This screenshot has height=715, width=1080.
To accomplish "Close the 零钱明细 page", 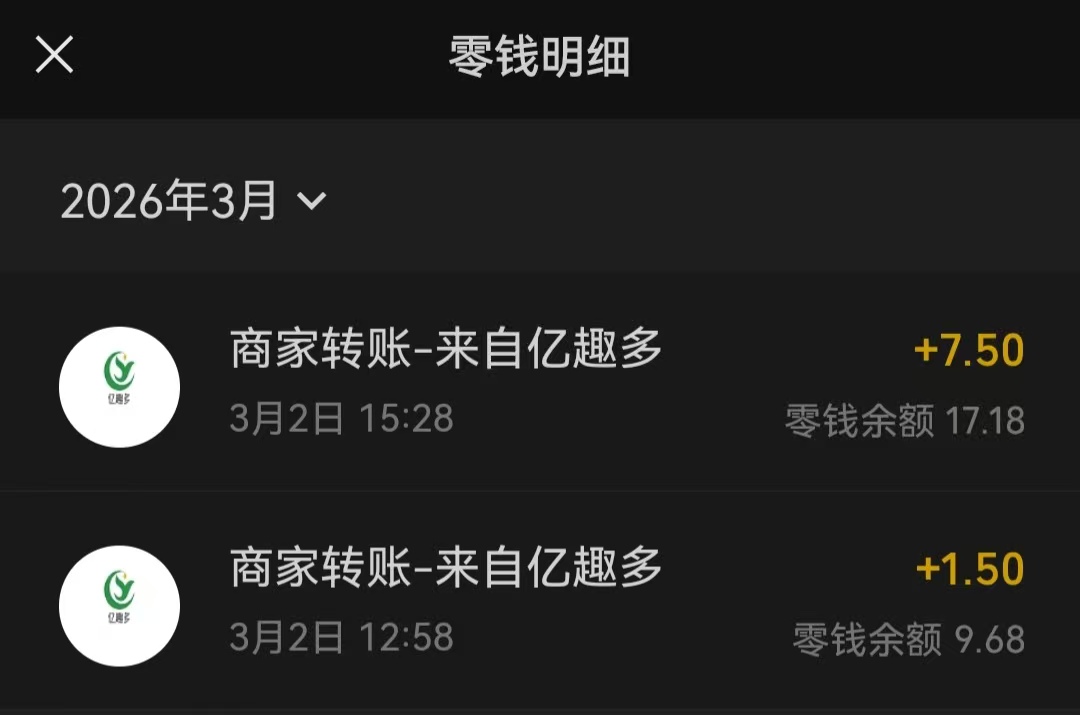I will pos(55,55).
